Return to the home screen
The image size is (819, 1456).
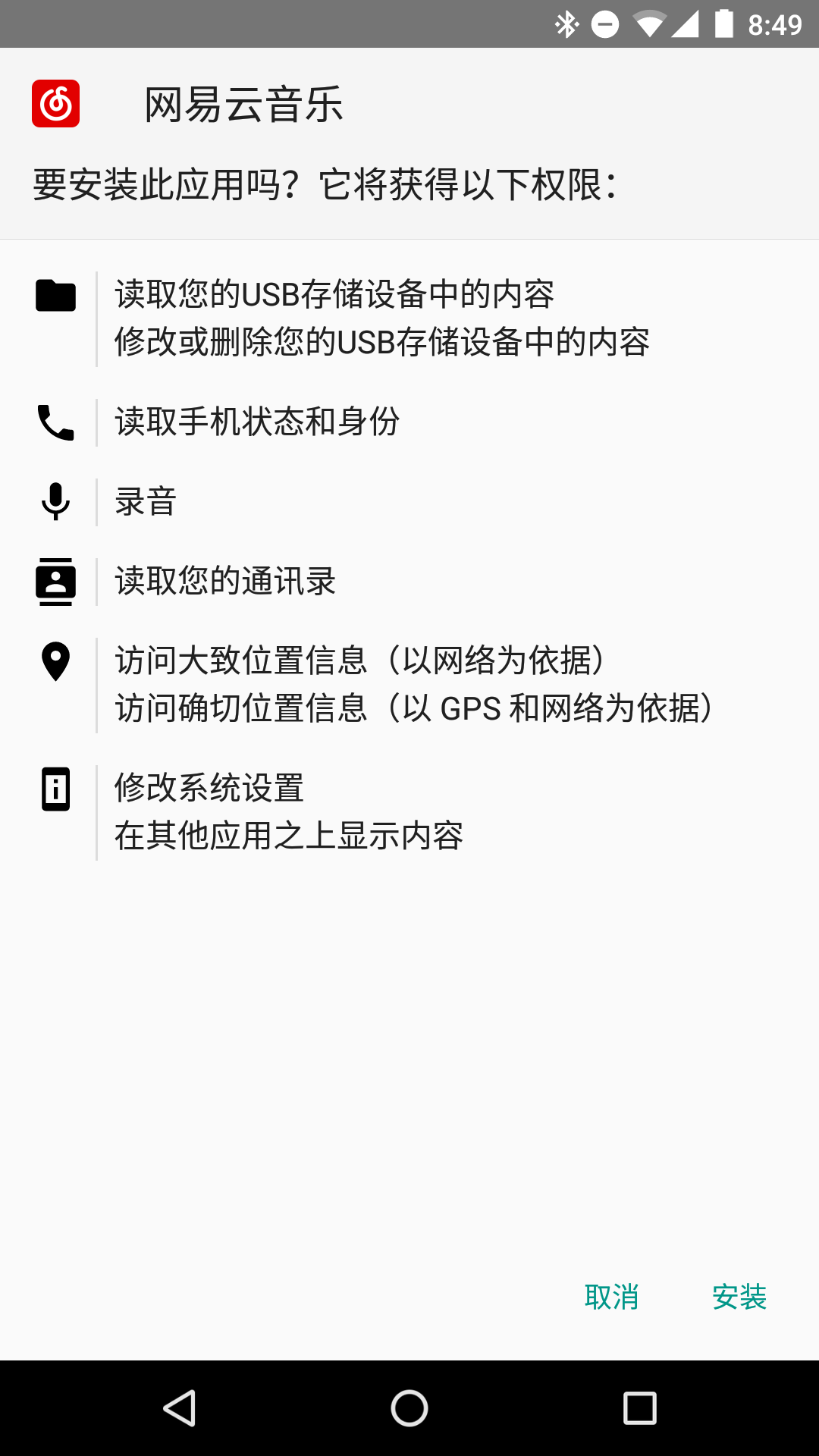(x=409, y=1408)
